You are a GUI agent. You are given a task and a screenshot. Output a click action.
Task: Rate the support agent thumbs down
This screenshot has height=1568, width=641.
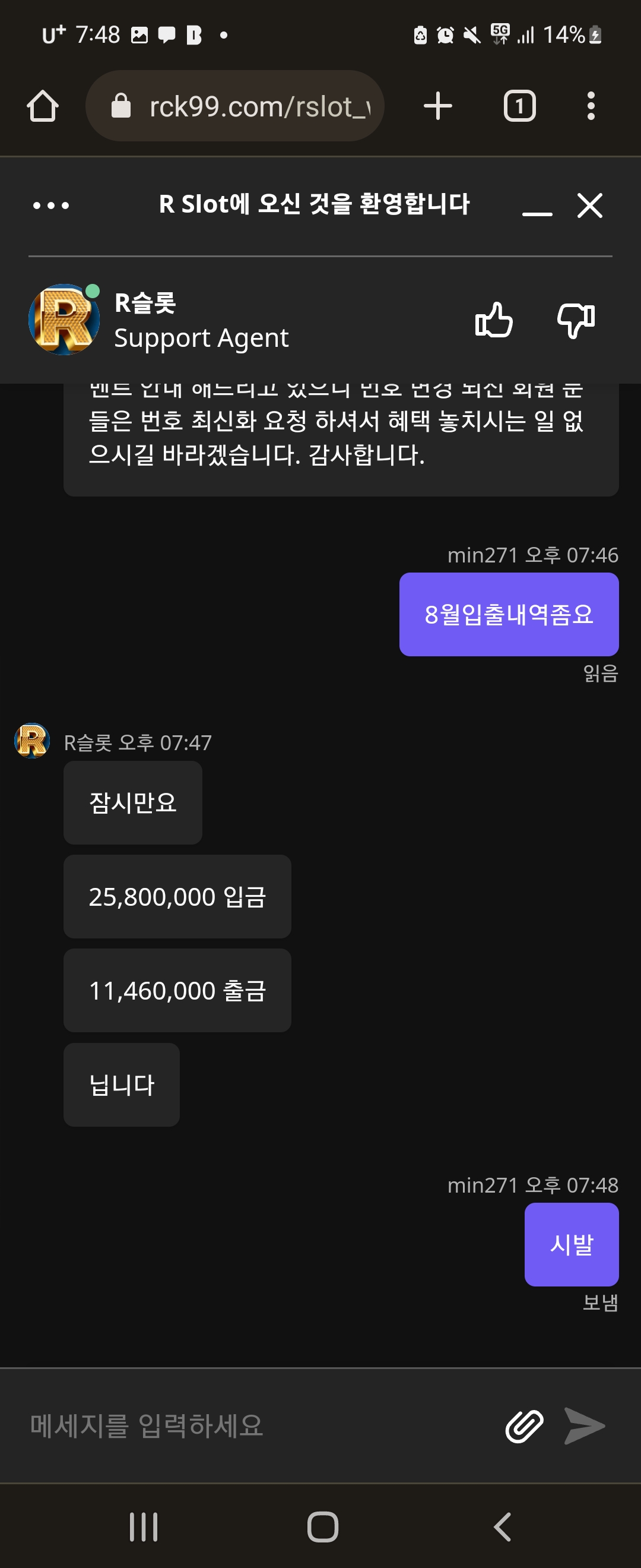pyautogui.click(x=576, y=320)
